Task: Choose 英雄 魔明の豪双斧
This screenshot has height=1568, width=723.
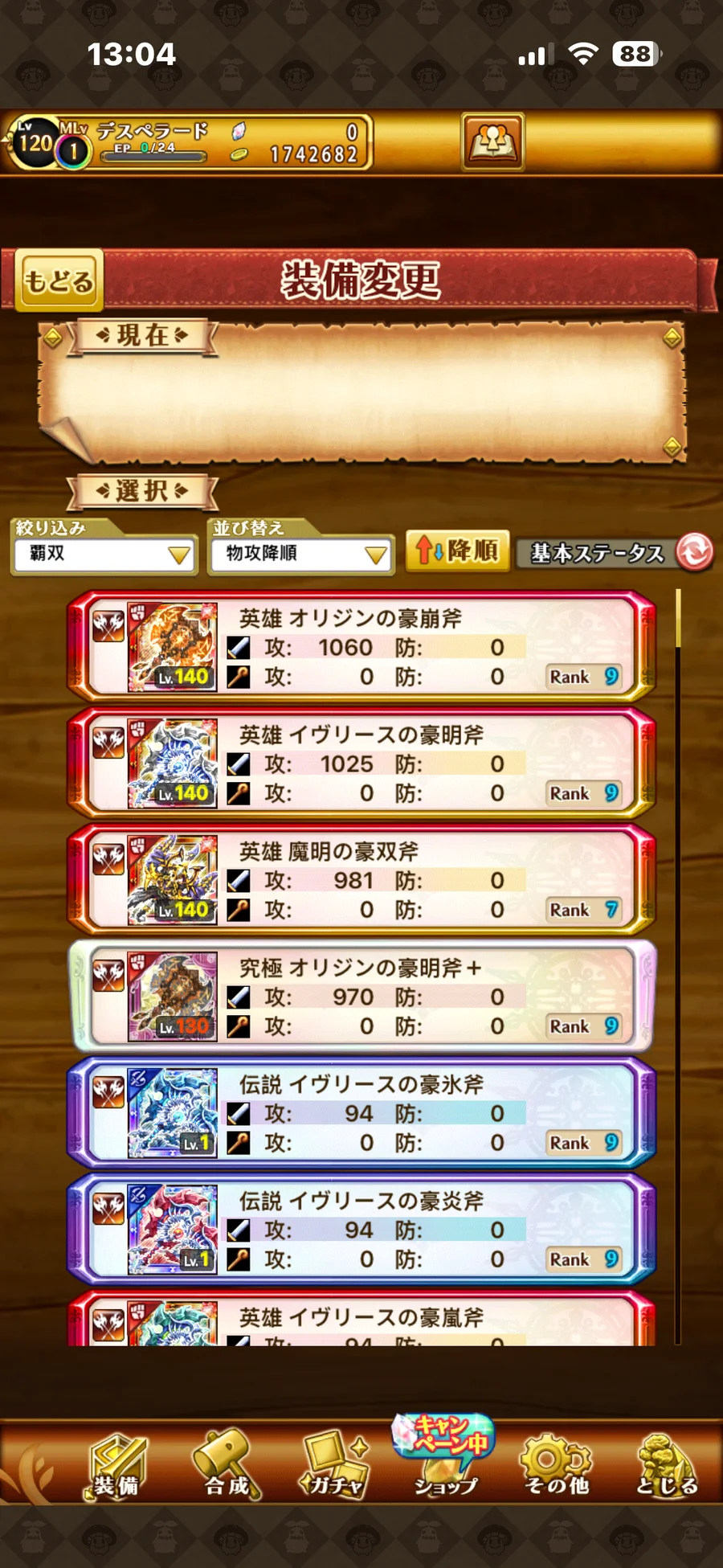Action: click(x=361, y=880)
